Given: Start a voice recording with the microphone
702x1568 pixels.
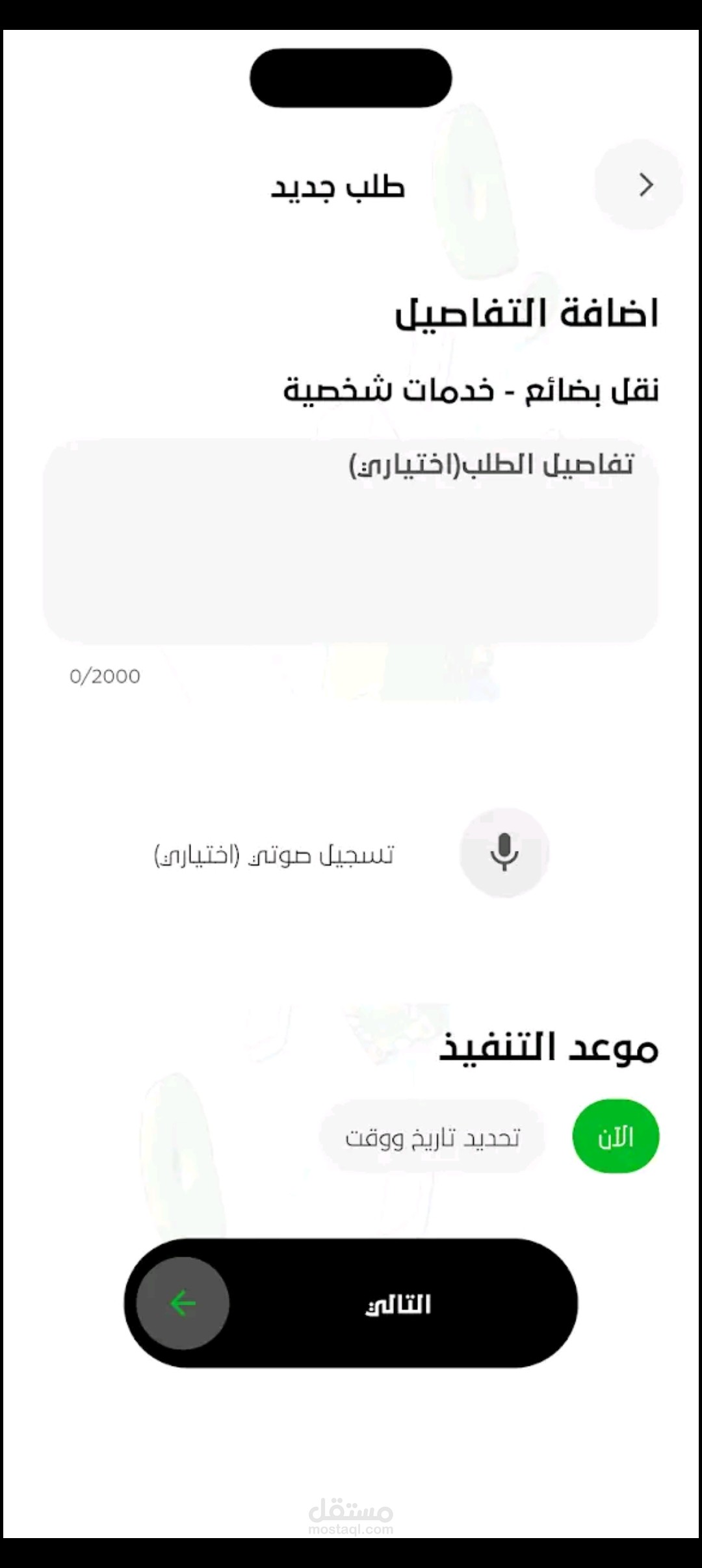Looking at the screenshot, I should click(x=504, y=853).
